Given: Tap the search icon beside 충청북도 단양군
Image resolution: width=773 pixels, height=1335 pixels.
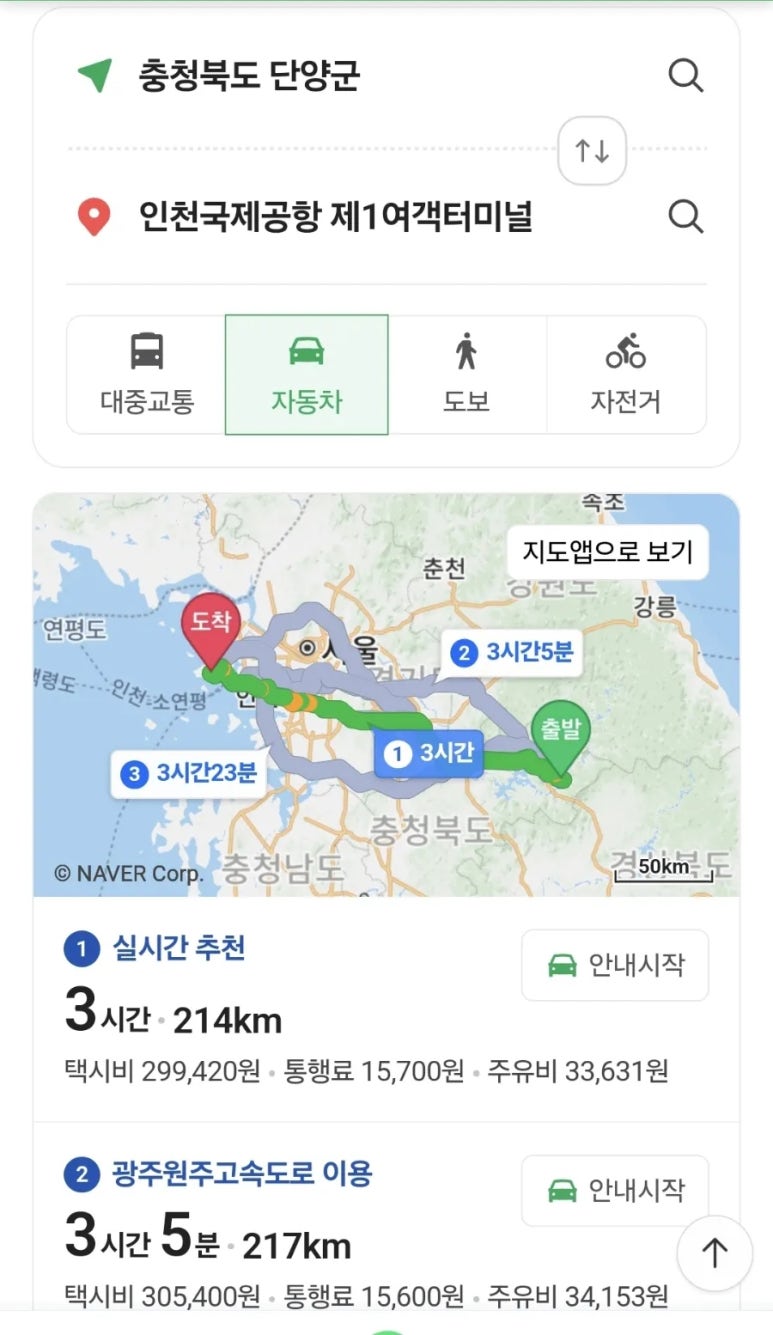Looking at the screenshot, I should click(685, 76).
